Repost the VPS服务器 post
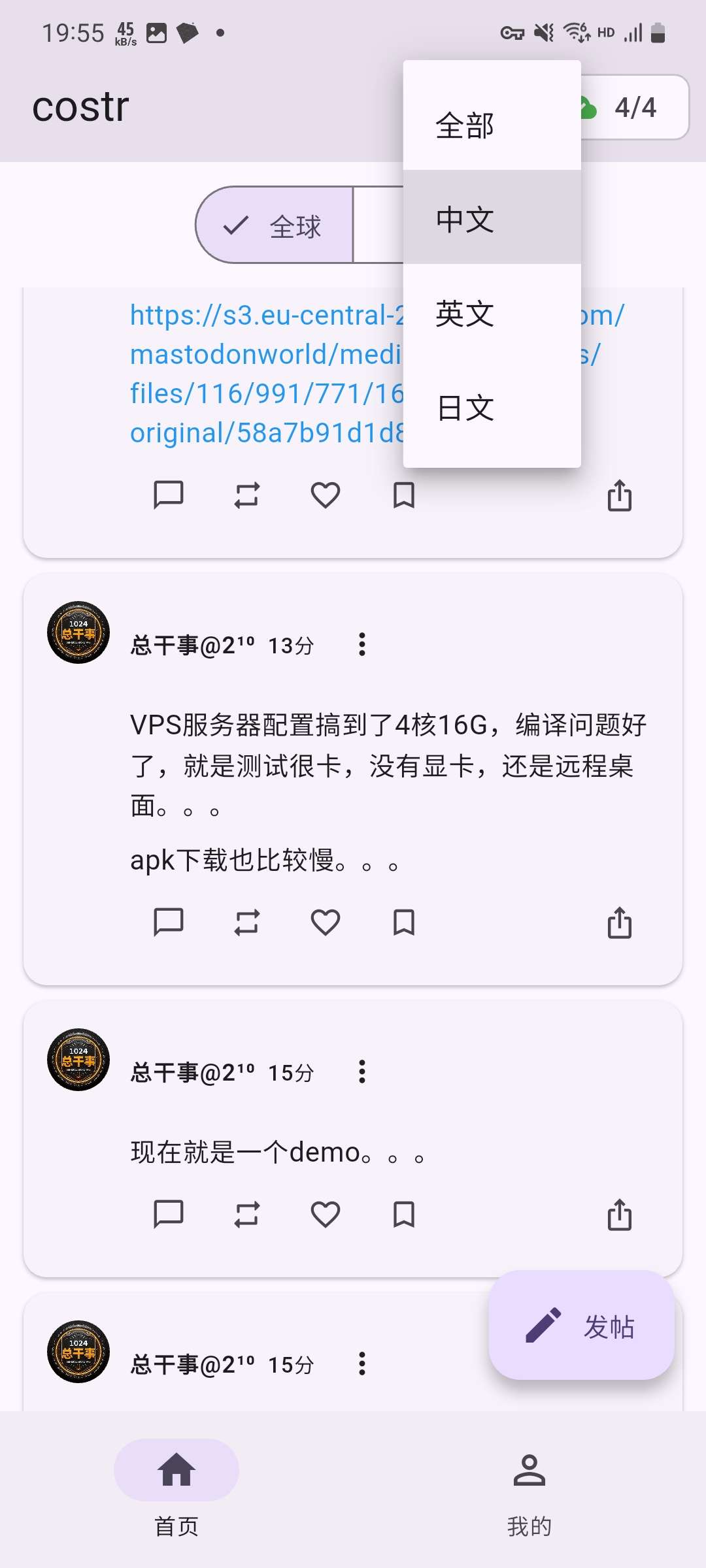Image resolution: width=706 pixels, height=1568 pixels. (x=246, y=922)
